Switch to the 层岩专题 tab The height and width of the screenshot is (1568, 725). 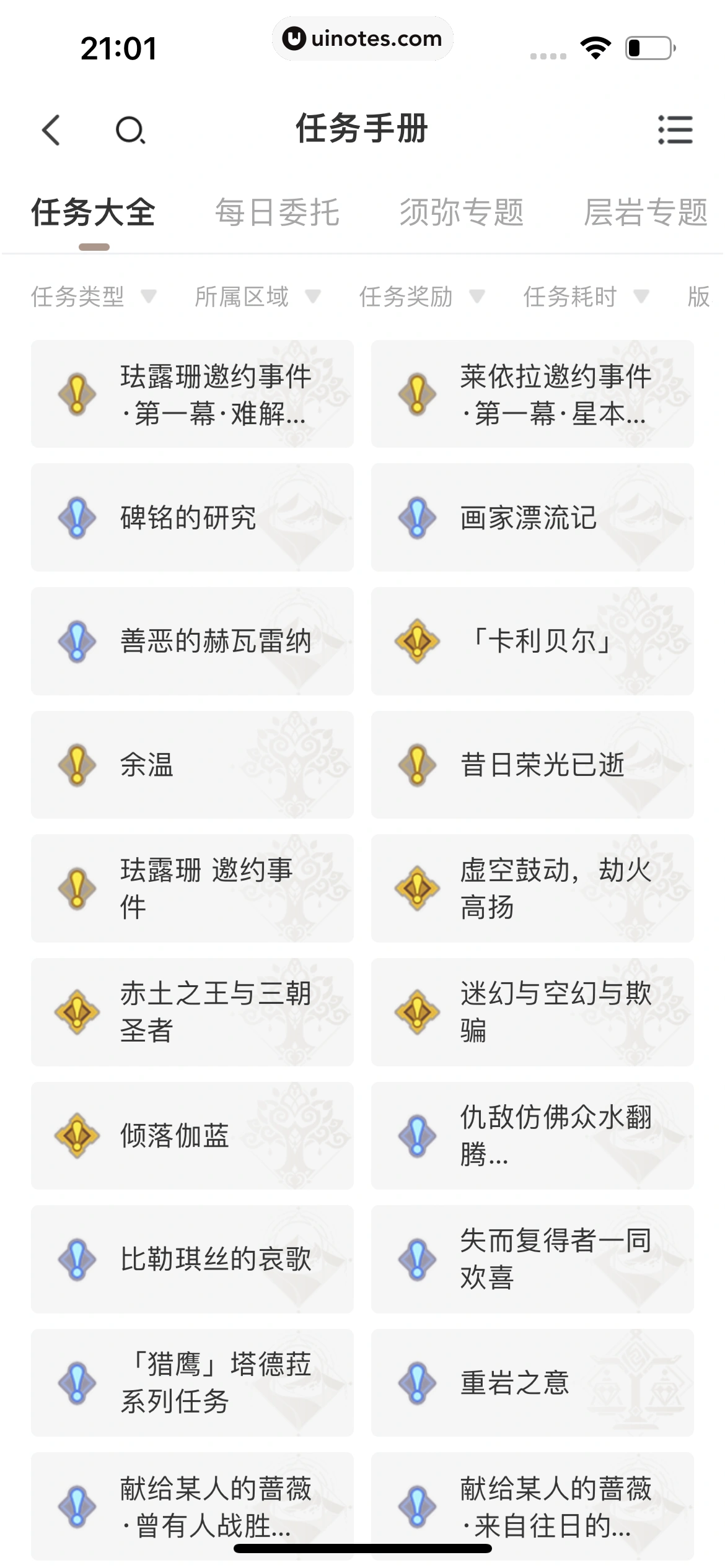click(x=645, y=213)
